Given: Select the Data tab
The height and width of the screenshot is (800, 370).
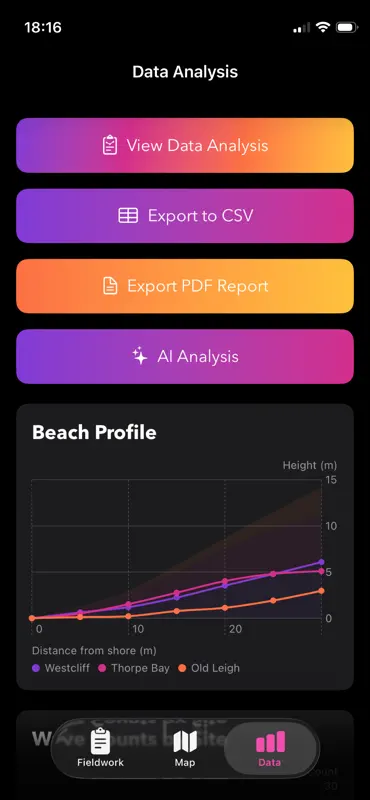Looking at the screenshot, I should [x=269, y=748].
